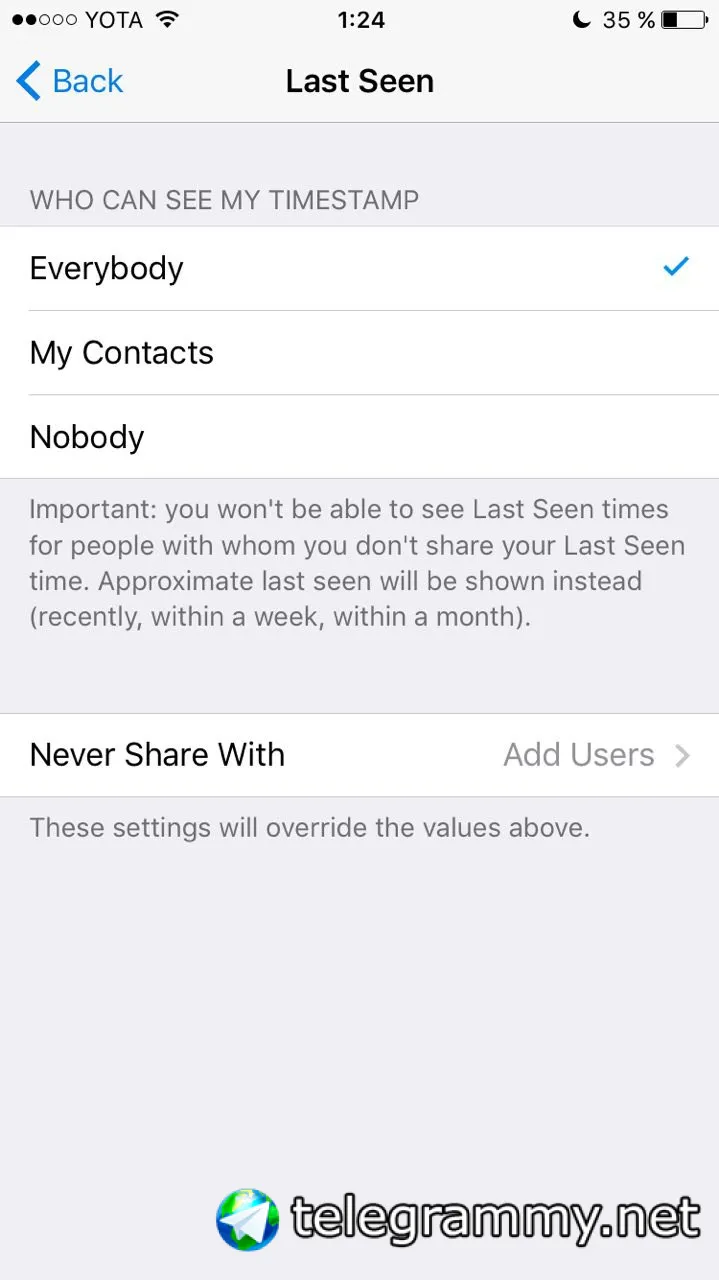Image resolution: width=719 pixels, height=1280 pixels.
Task: Select the Everybody option
Action: (359, 268)
